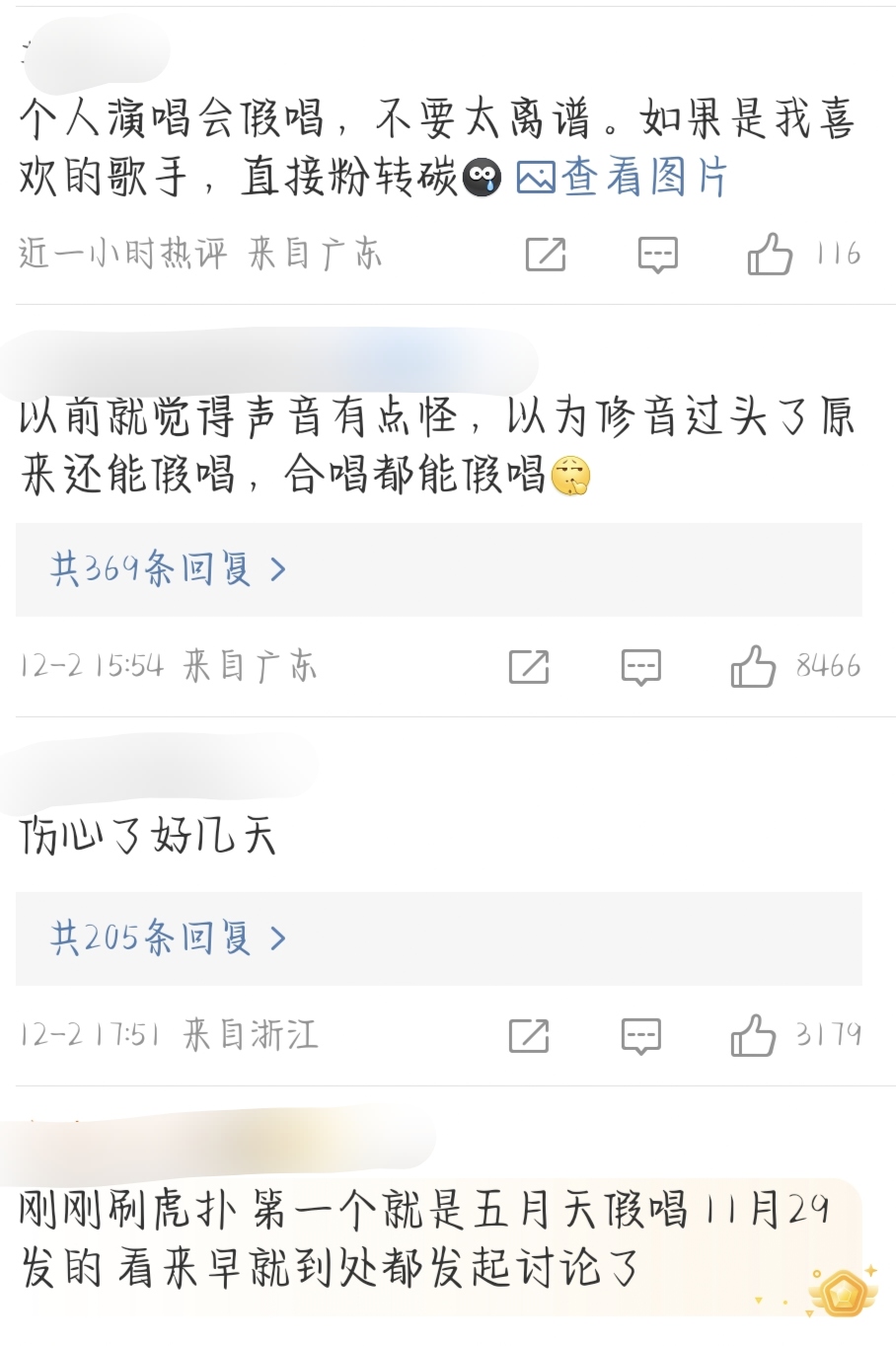The width and height of the screenshot is (896, 1346).
Task: Like the comment with 116 likes
Action: (x=770, y=255)
